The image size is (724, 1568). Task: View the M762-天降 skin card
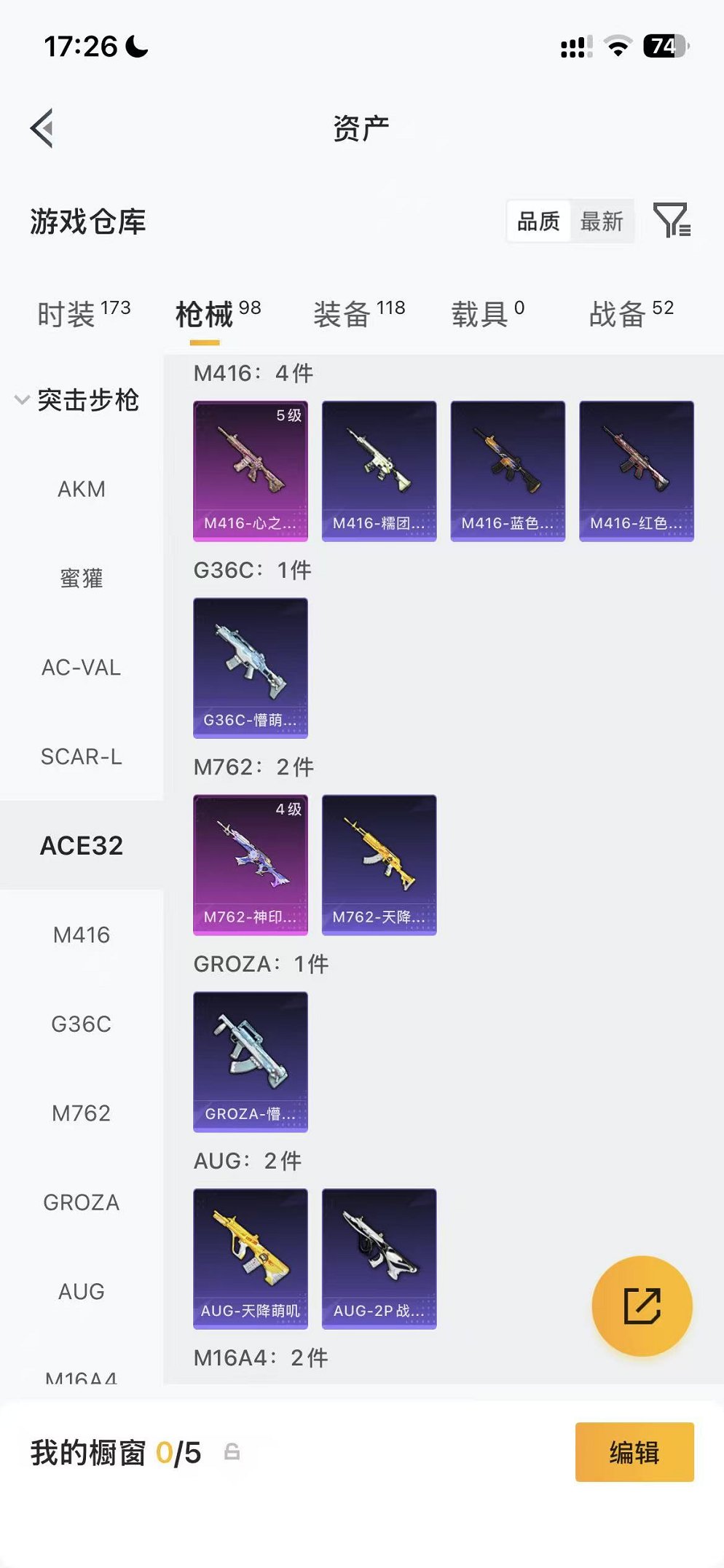tap(379, 865)
